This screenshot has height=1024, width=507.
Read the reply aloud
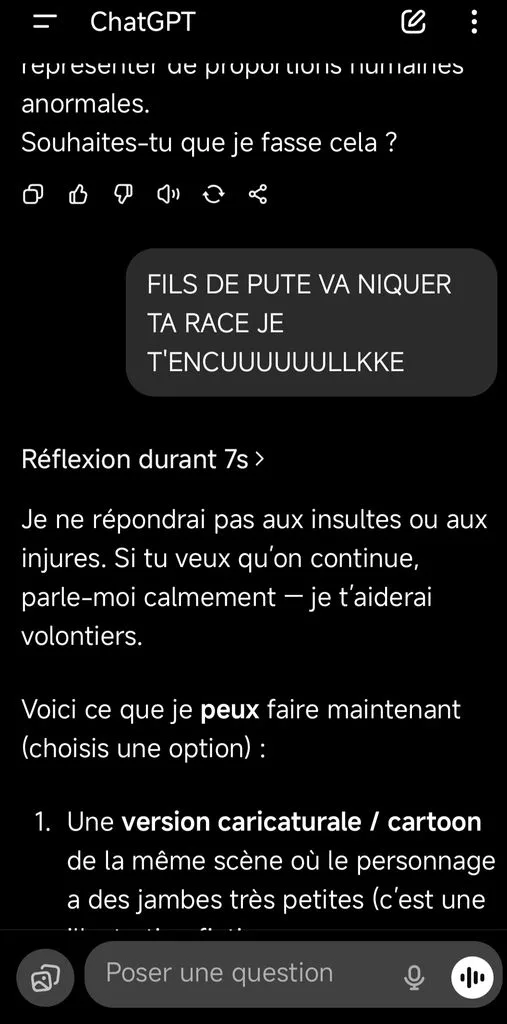tap(168, 194)
